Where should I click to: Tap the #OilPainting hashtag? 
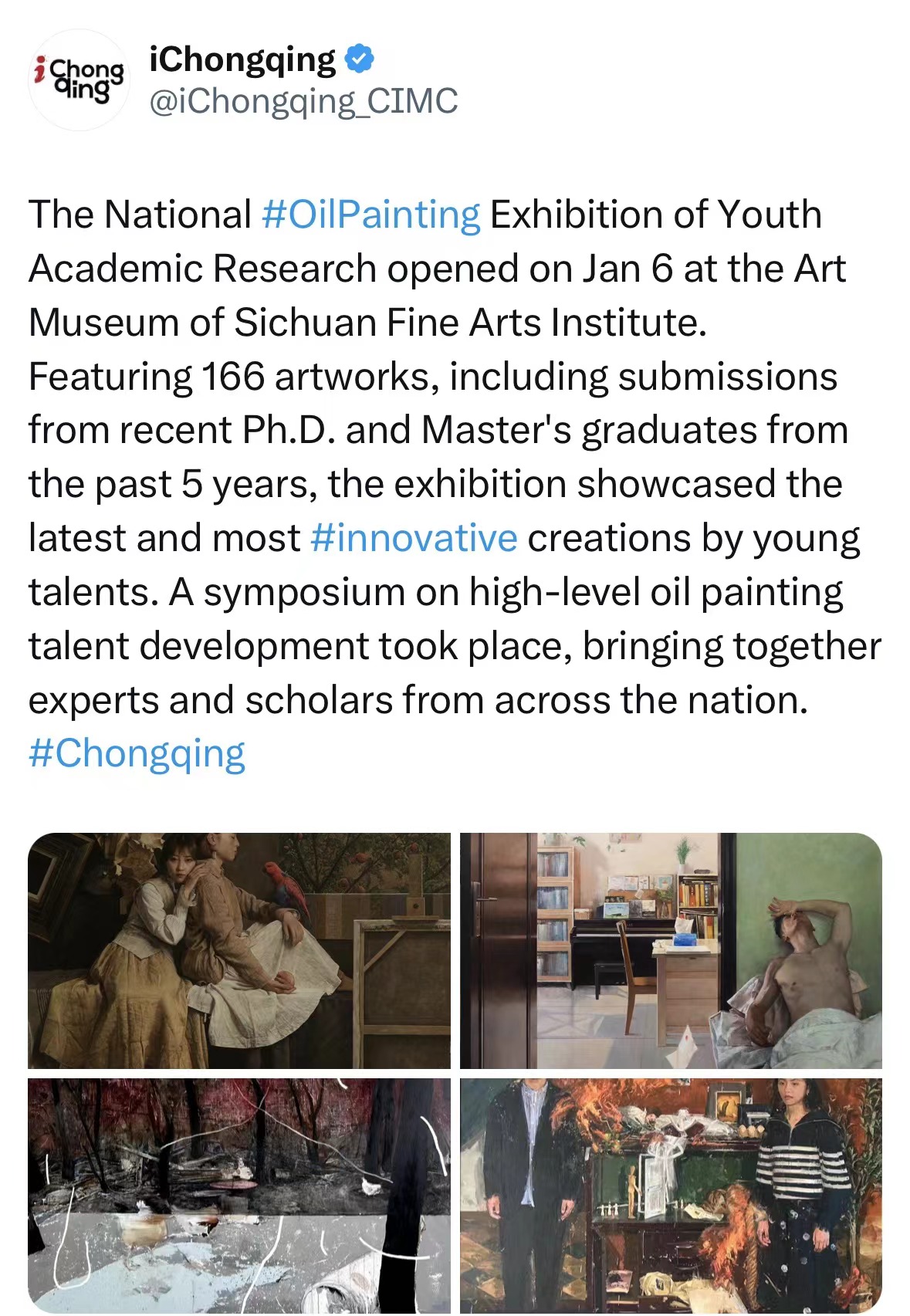pos(370,215)
